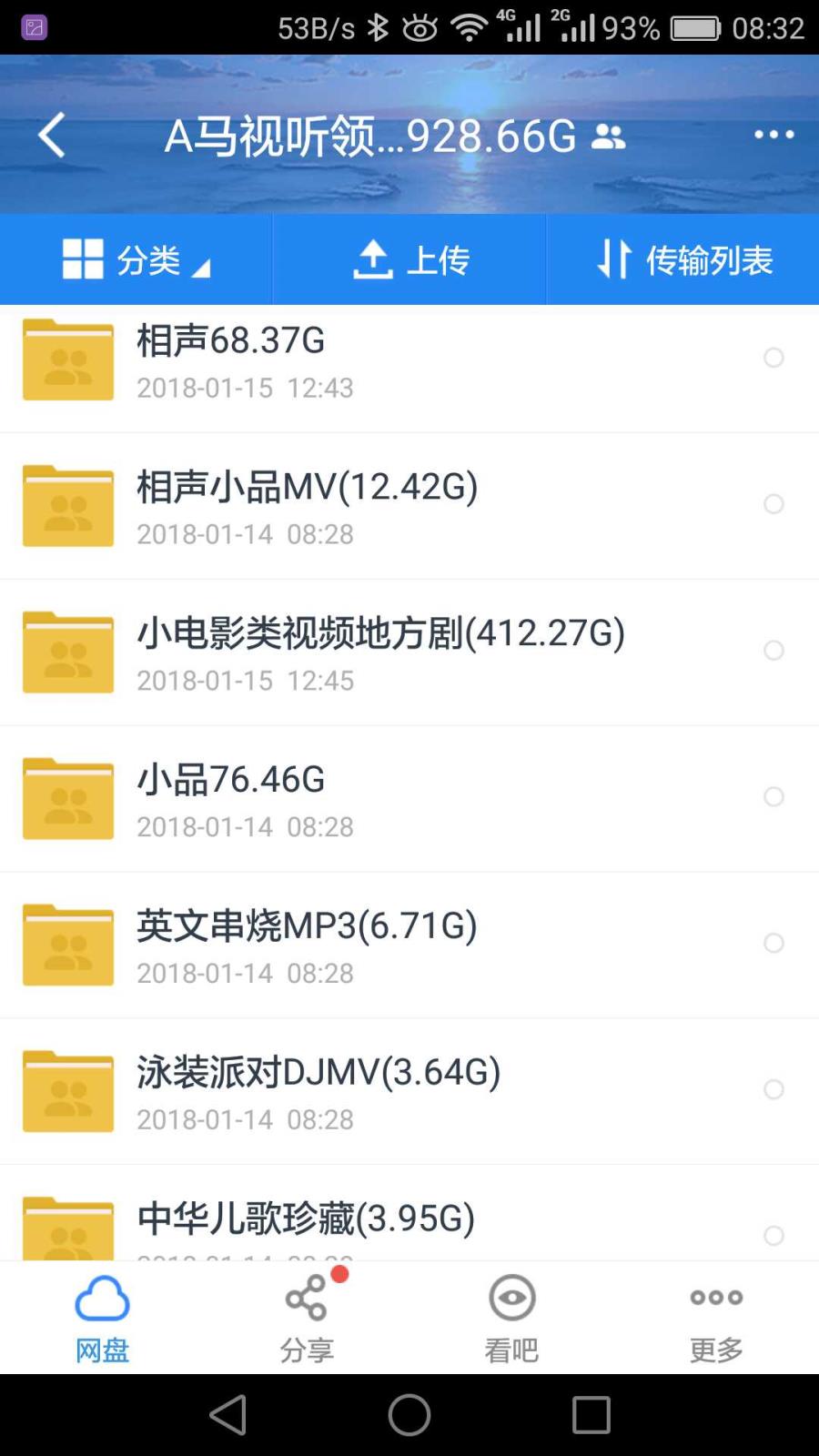Select the 小品76.46G folder checkbox
819x1456 pixels.
click(x=773, y=796)
